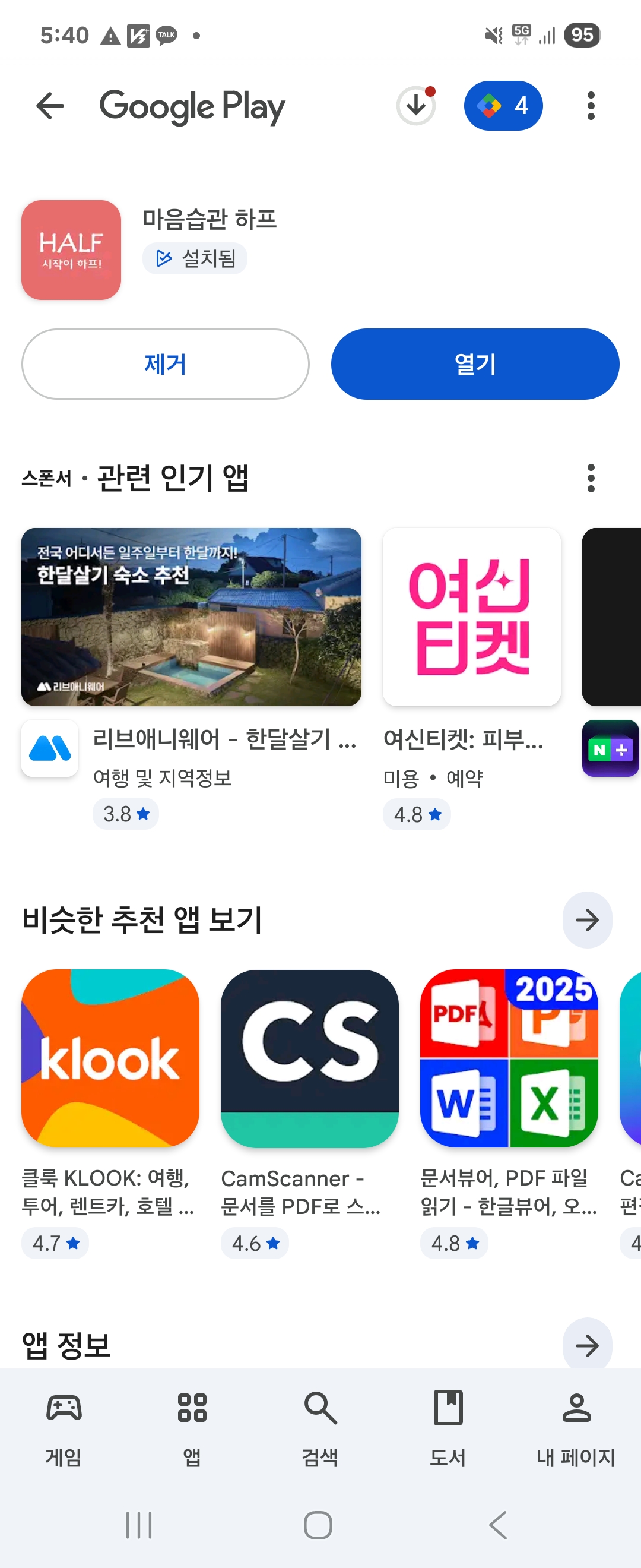This screenshot has height=1568, width=641.
Task: Open options for the sponsored apps section
Action: [591, 478]
